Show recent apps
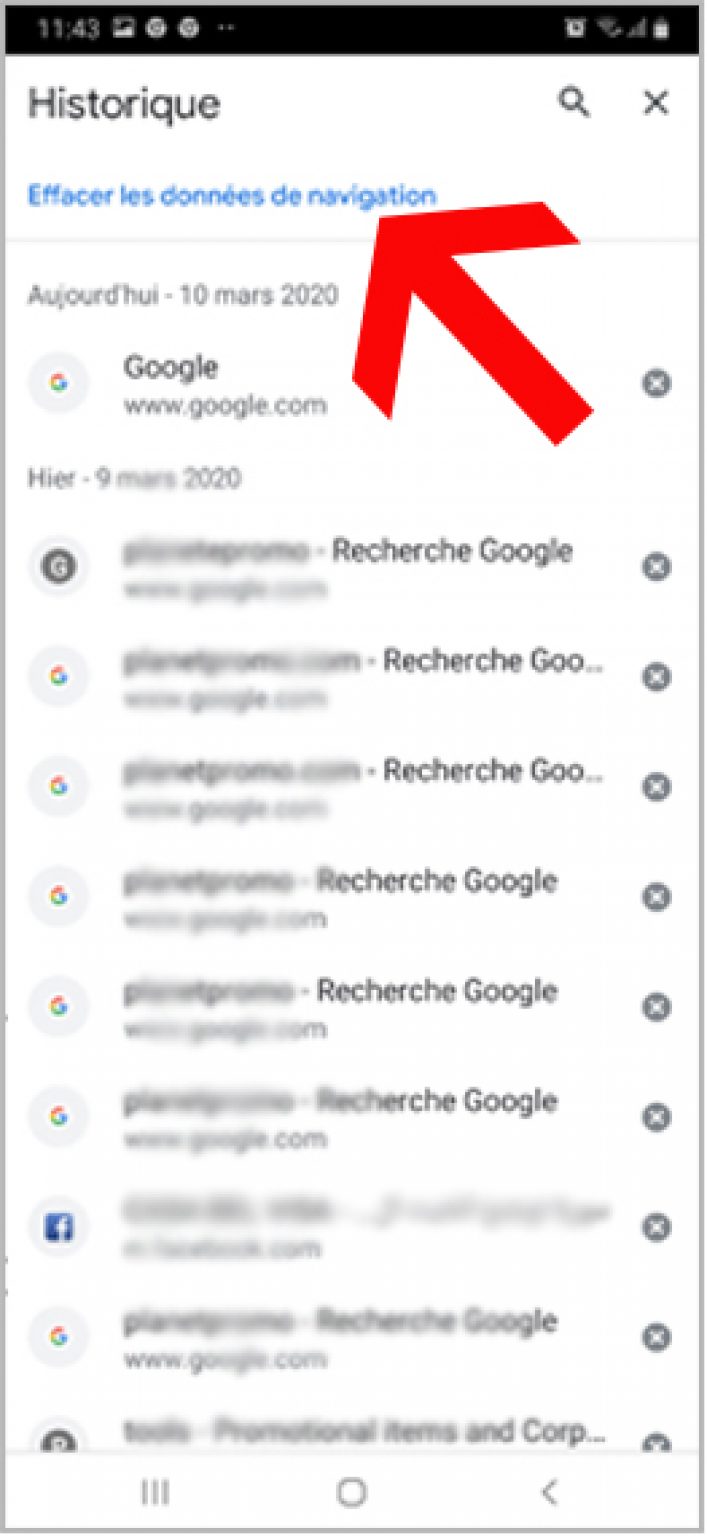Viewport: 707px width, 1536px height. (155, 1492)
